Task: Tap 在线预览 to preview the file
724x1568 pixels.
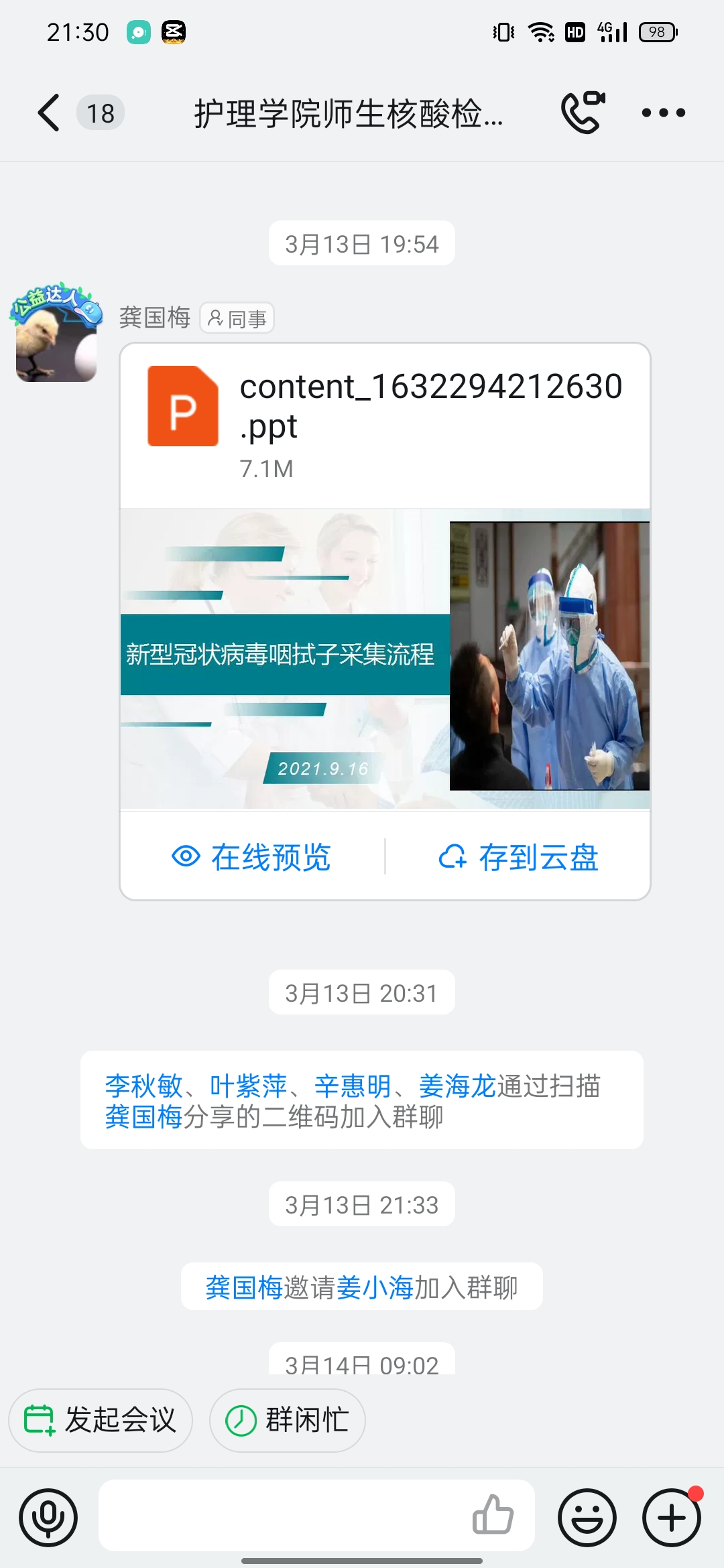Action: point(252,856)
